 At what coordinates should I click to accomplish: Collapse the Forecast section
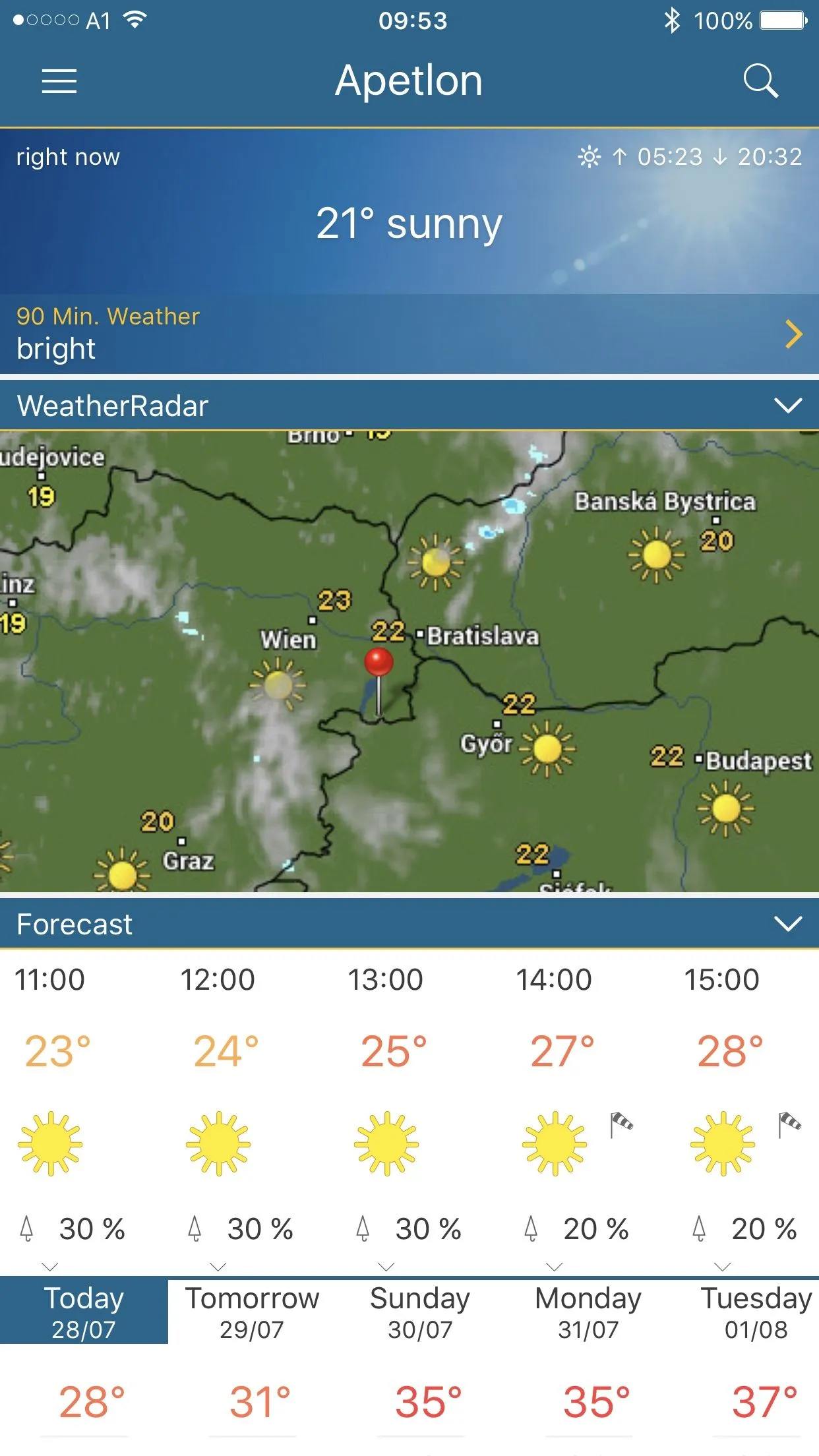(x=787, y=923)
